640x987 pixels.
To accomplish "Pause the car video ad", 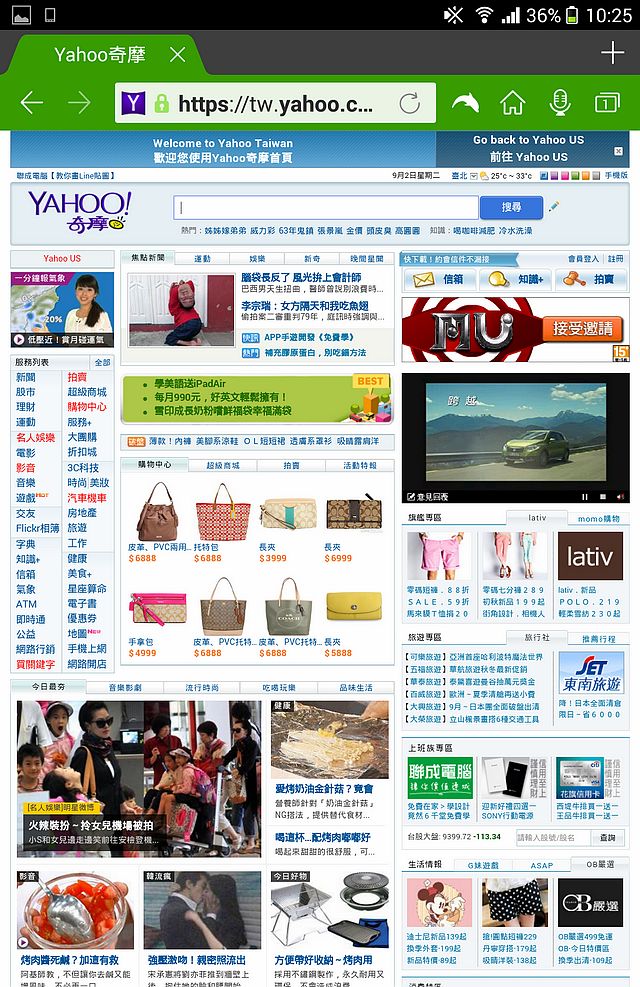I will tap(586, 496).
